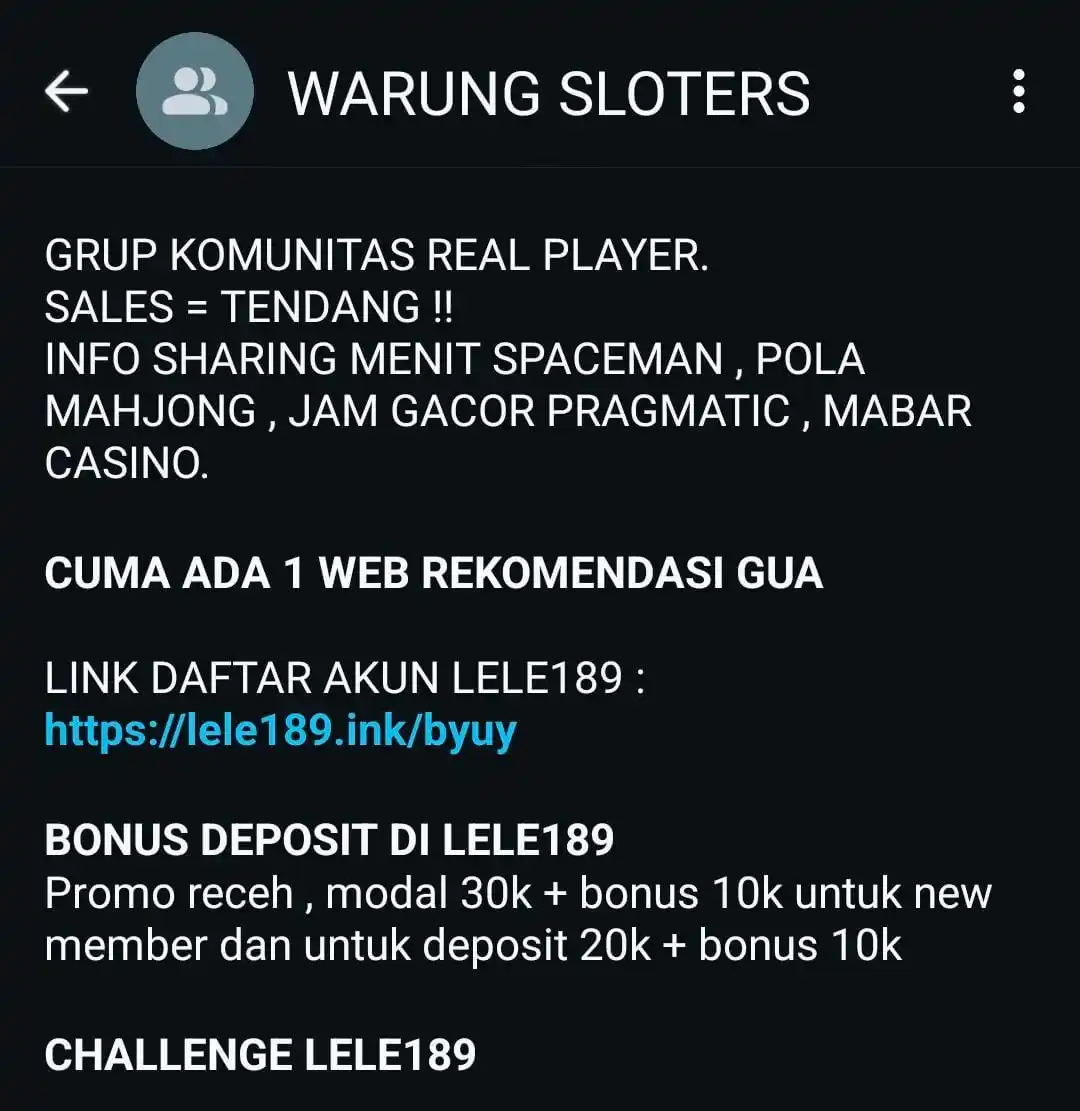Open the three-dot overflow menu
This screenshot has height=1111, width=1080.
(1018, 92)
